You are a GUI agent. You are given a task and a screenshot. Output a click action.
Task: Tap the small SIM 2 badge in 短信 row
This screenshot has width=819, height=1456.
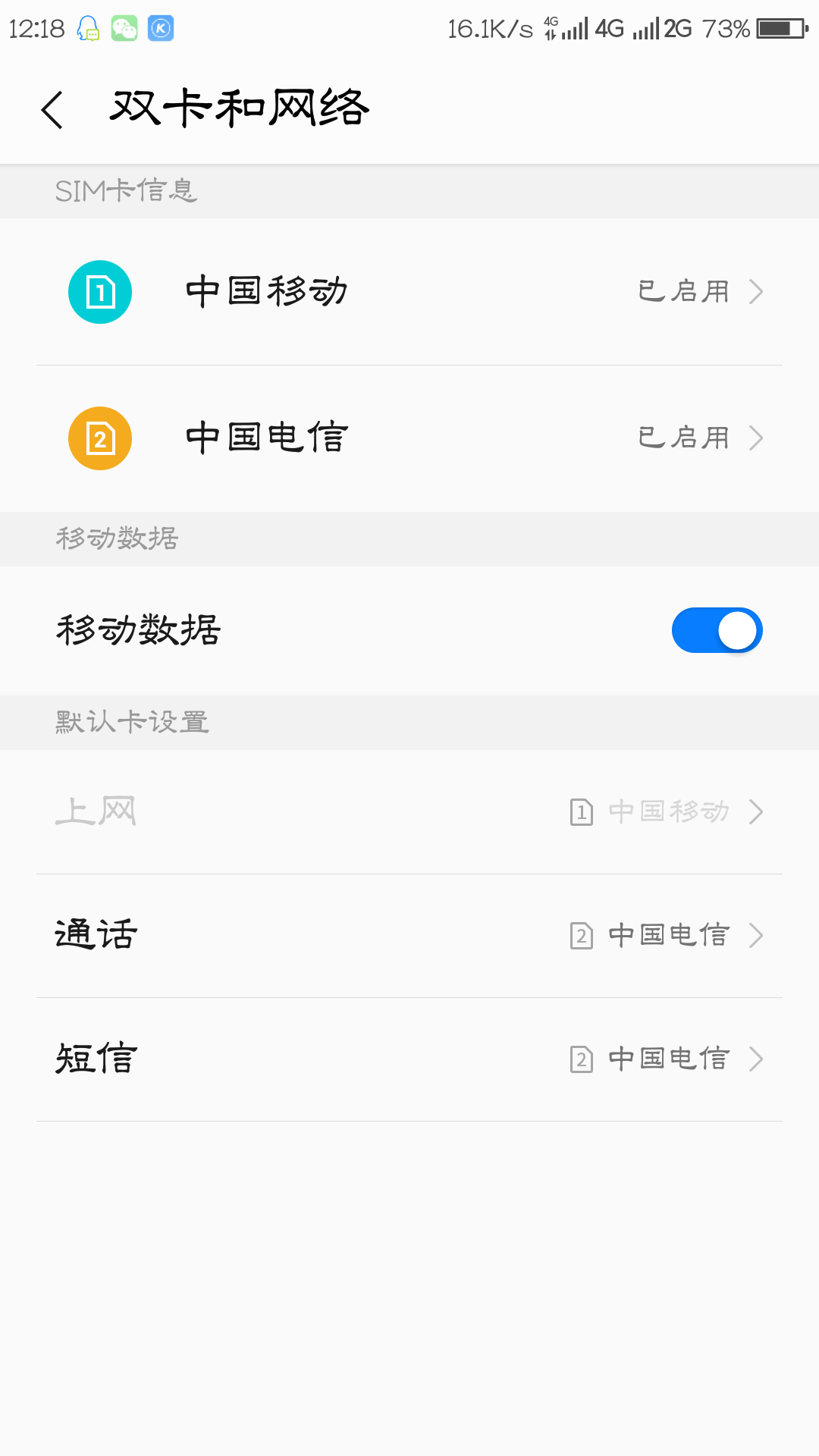click(581, 1059)
